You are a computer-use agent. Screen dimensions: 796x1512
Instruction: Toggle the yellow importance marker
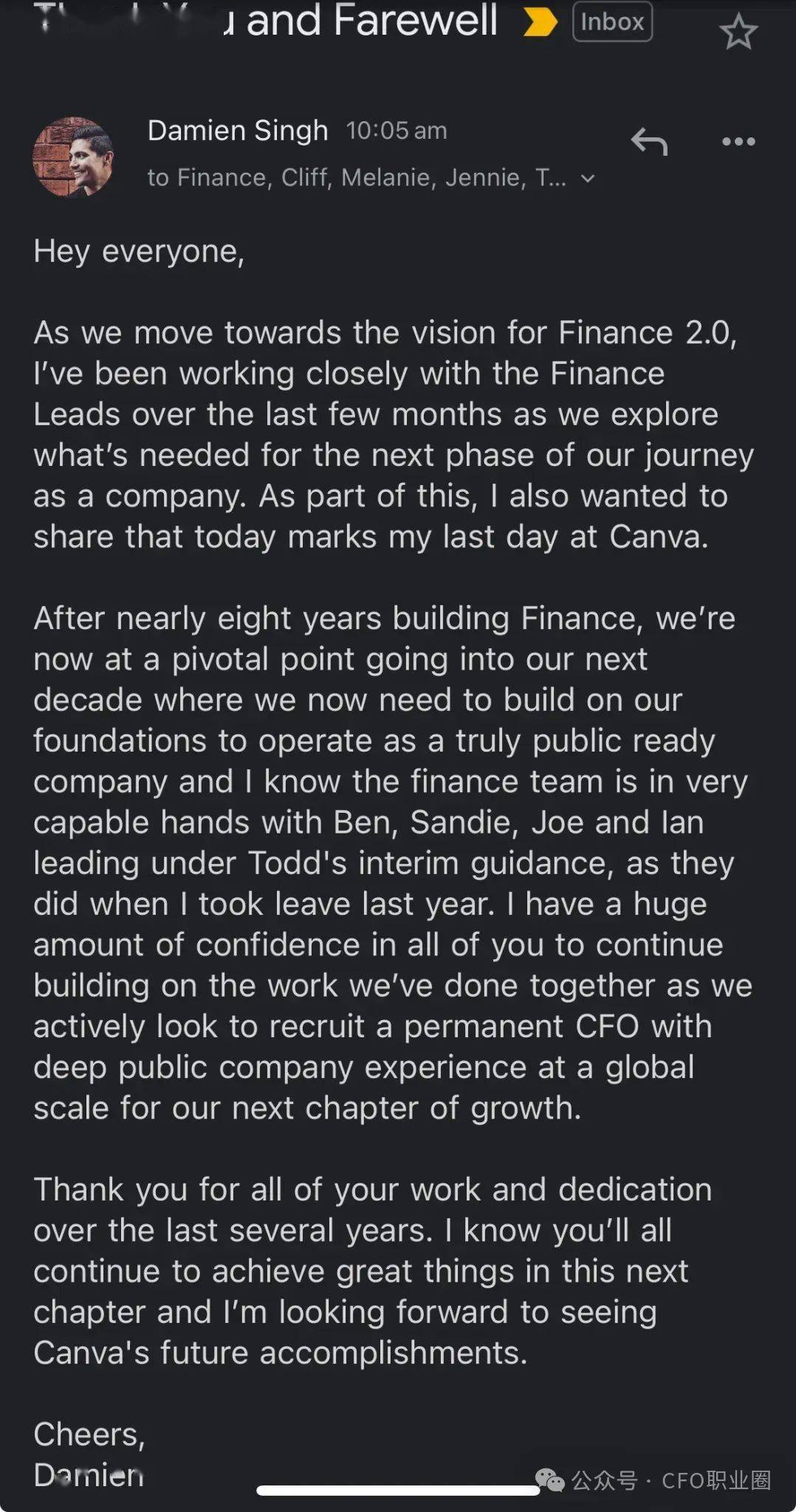[x=540, y=22]
